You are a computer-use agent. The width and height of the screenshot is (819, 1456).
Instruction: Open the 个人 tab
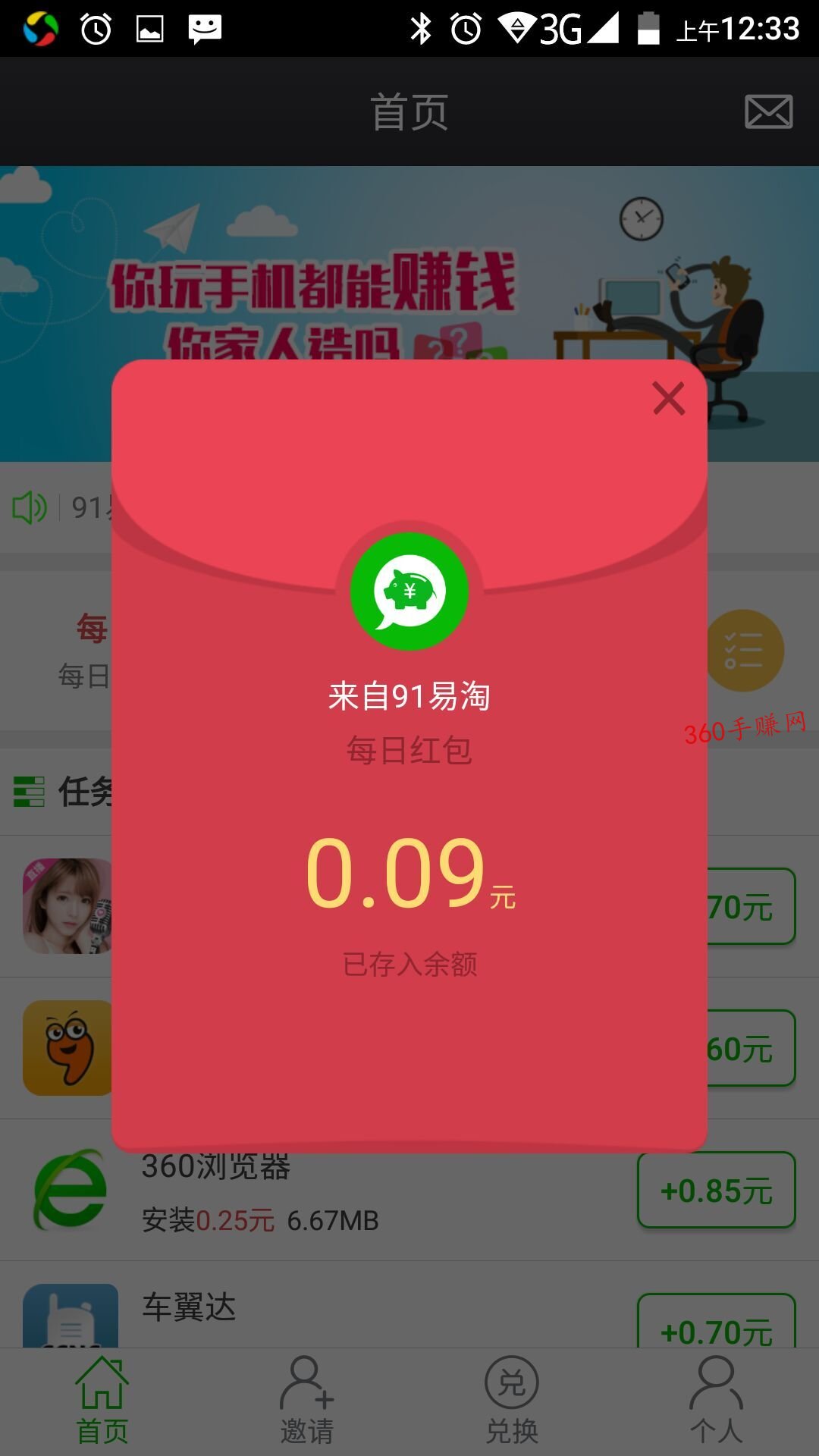(x=717, y=1401)
